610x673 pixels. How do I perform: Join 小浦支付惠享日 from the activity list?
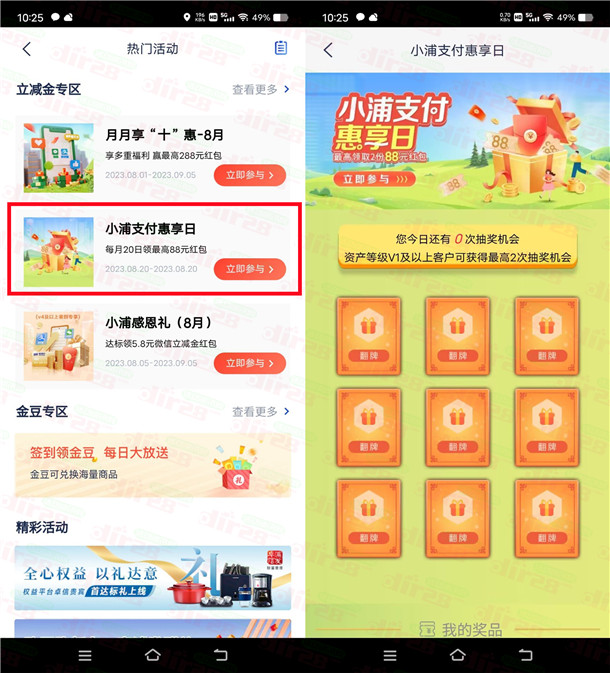(x=249, y=269)
